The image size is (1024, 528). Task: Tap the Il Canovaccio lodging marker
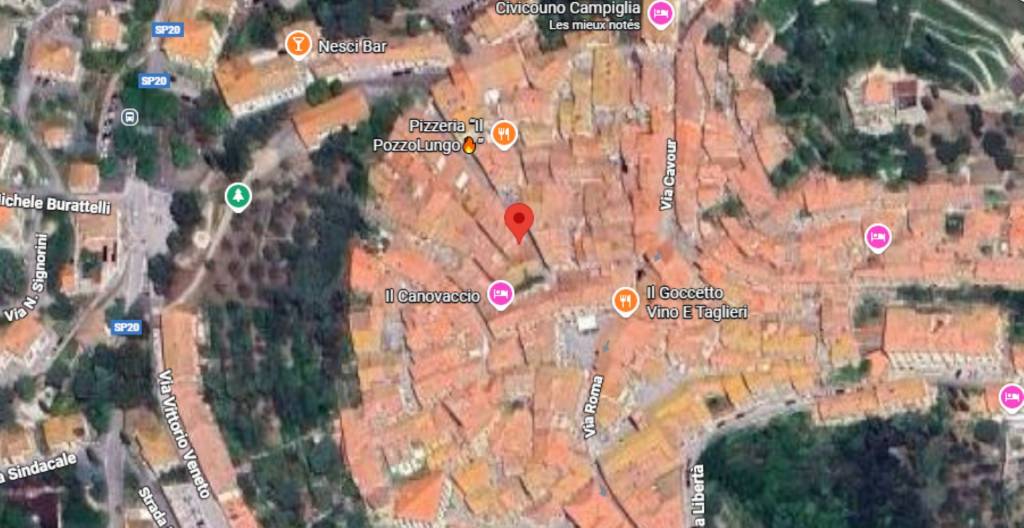point(500,294)
